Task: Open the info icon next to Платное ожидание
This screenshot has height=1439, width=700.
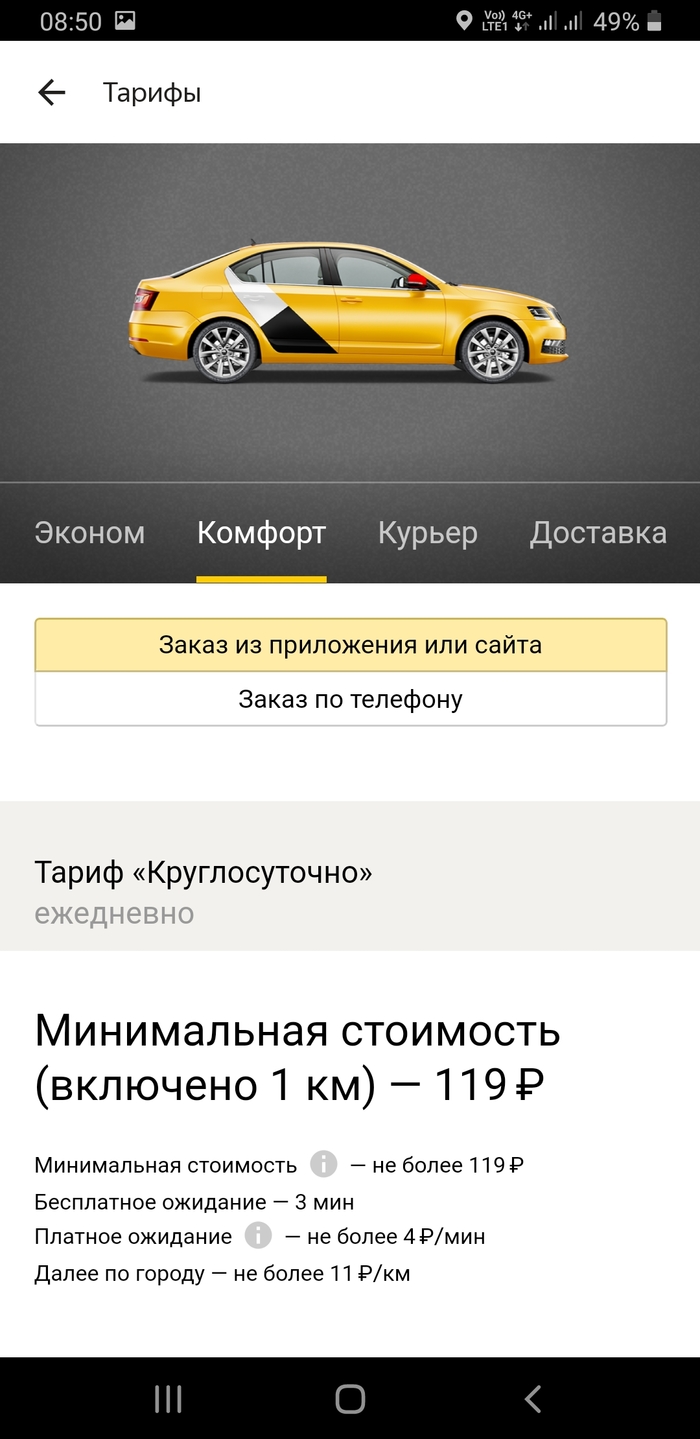Action: click(258, 1236)
